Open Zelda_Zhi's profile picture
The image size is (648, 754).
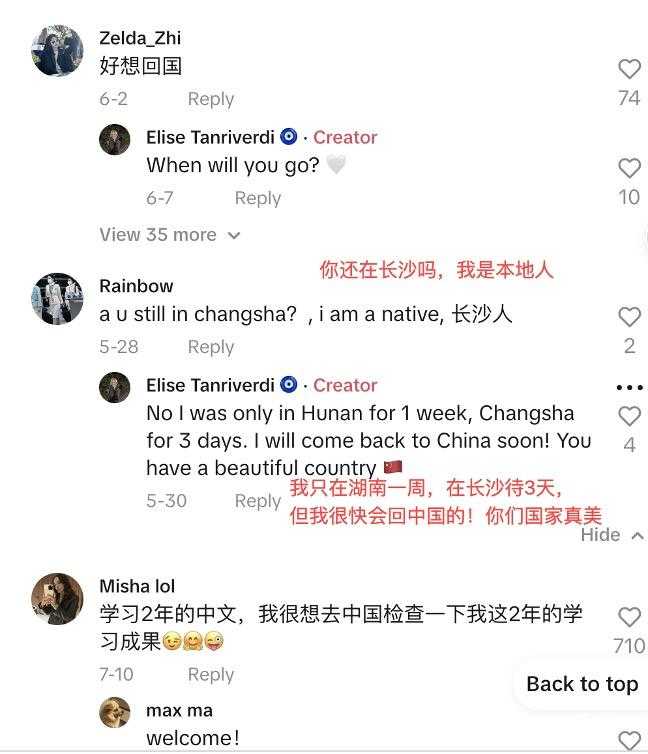[x=57, y=51]
